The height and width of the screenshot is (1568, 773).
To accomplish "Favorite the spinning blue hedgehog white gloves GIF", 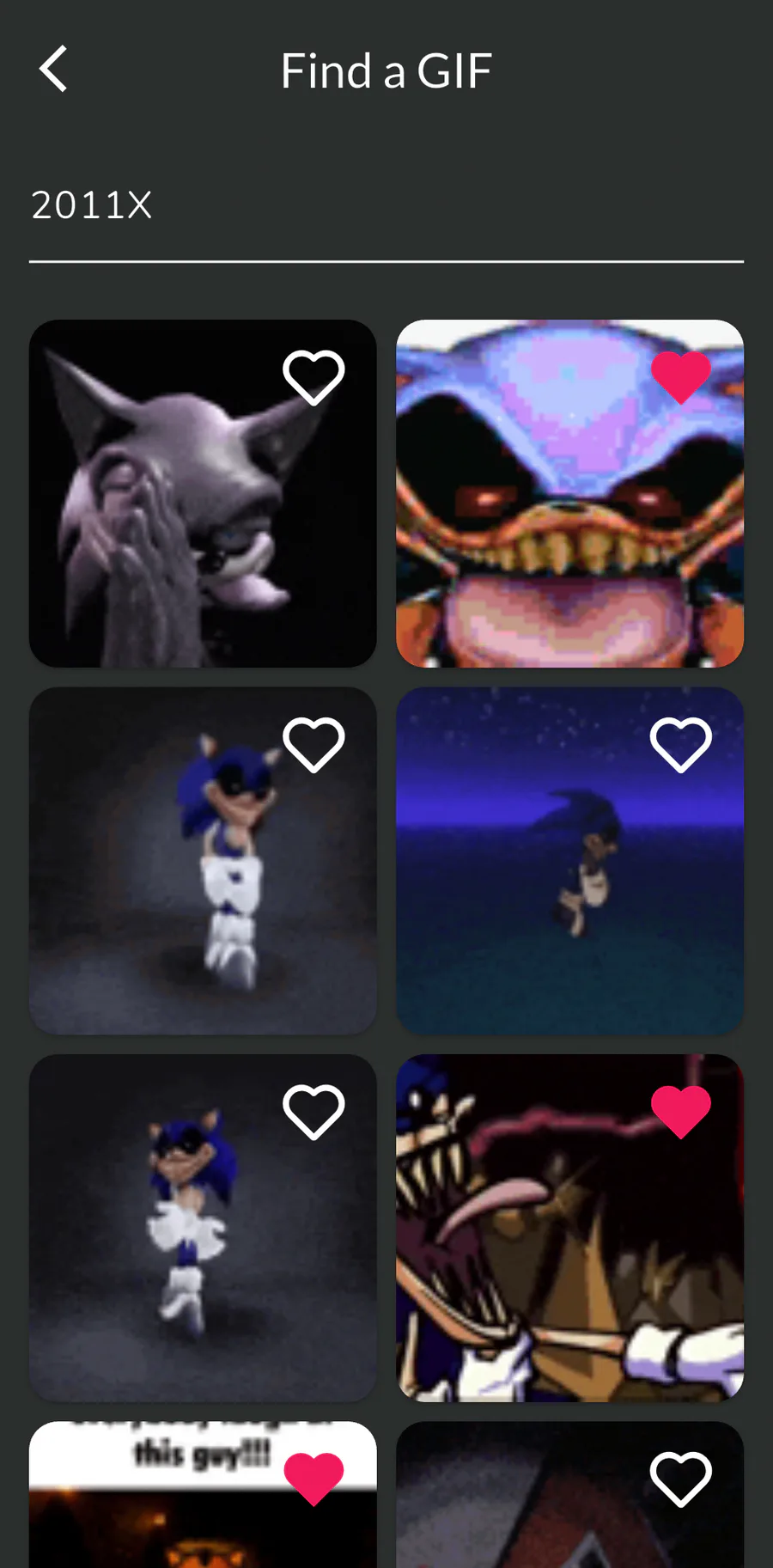I will tap(313, 1112).
